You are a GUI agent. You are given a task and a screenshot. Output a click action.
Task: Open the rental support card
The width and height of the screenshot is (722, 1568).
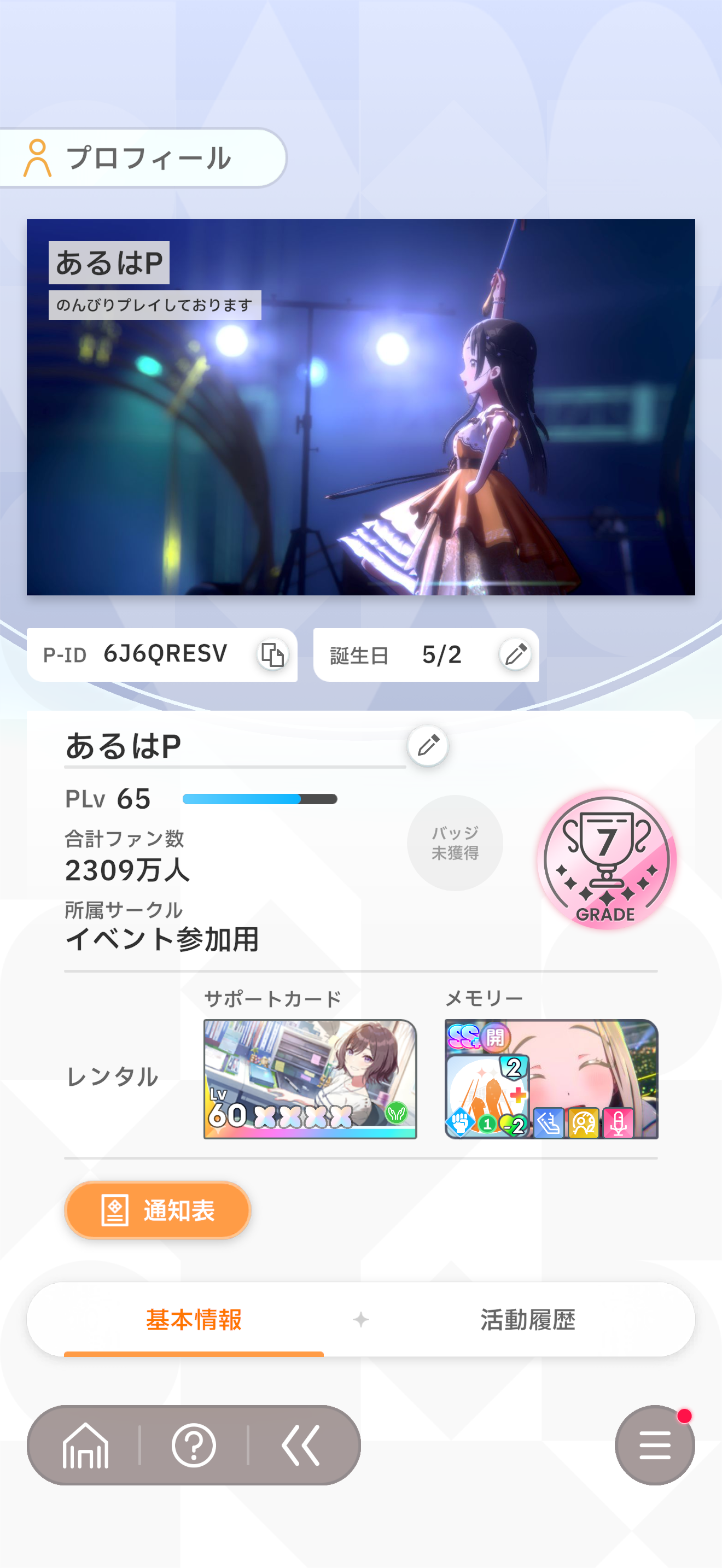point(310,1079)
